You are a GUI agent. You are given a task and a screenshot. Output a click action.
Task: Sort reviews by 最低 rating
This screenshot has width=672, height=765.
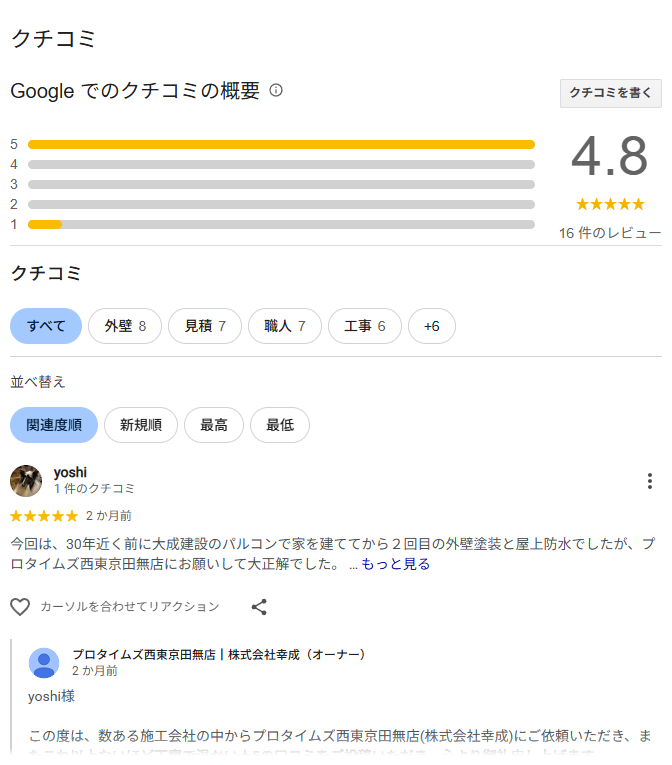pyautogui.click(x=280, y=425)
